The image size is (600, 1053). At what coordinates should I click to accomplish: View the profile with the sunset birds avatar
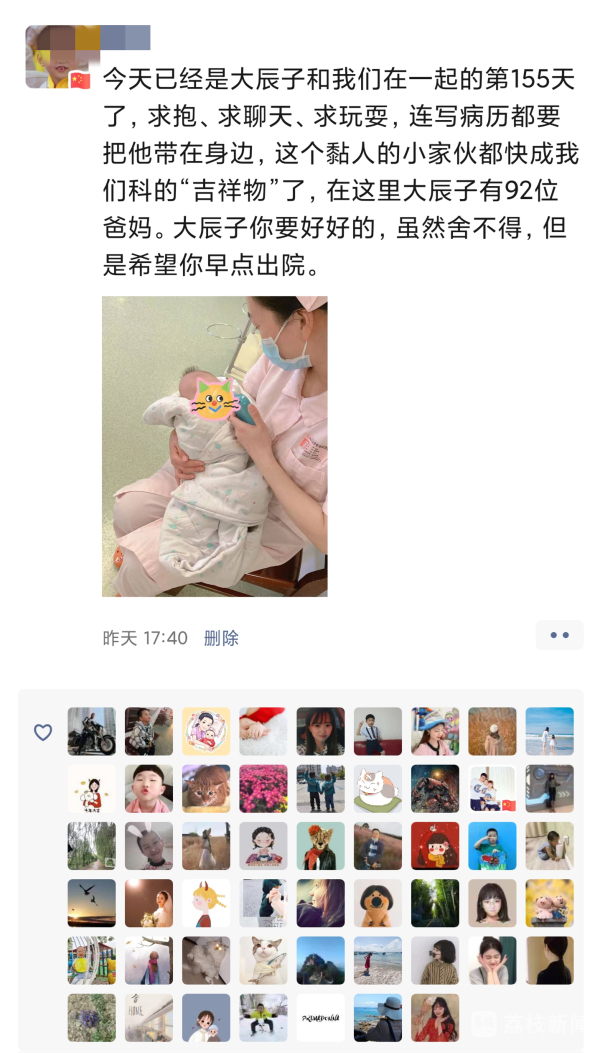pyautogui.click(x=92, y=903)
